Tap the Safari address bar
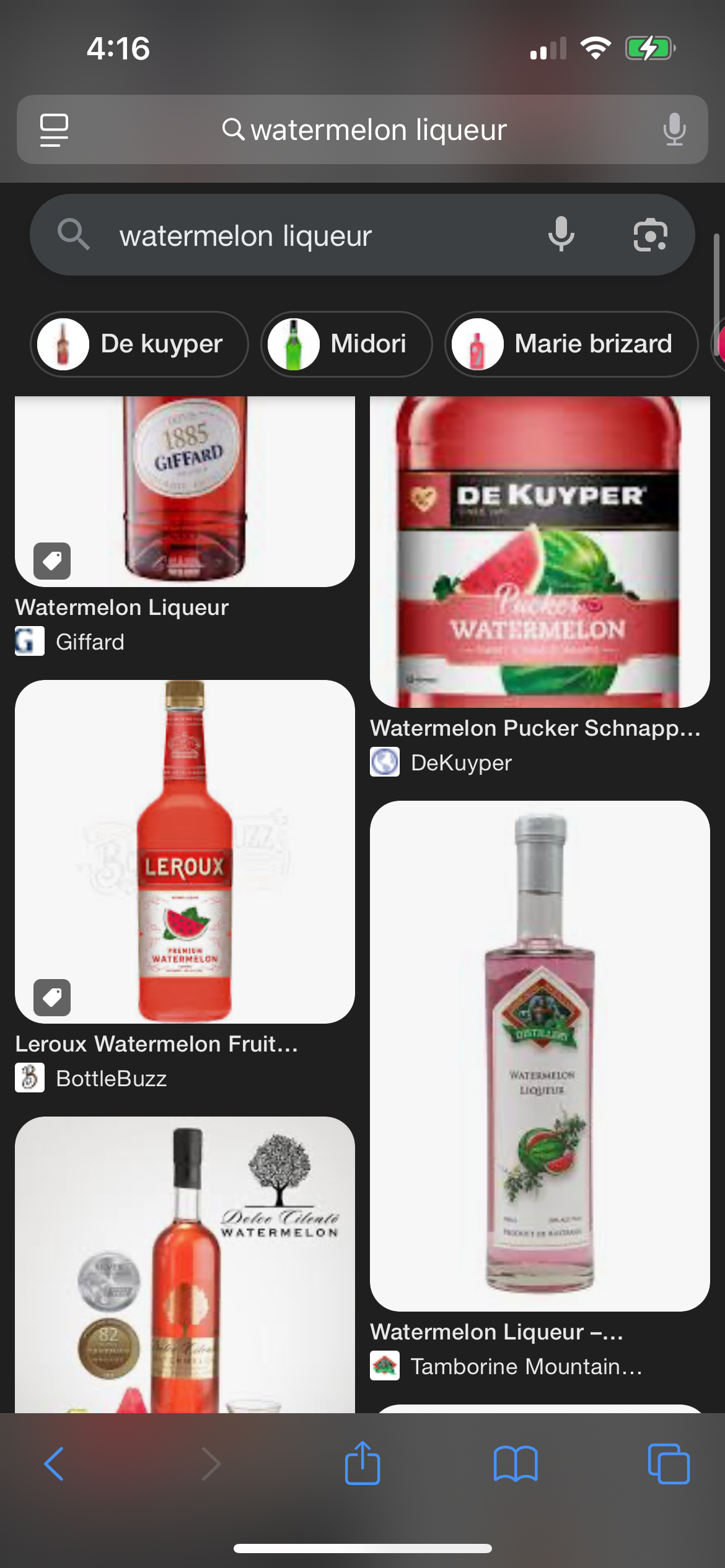Image resolution: width=725 pixels, height=1568 pixels. pyautogui.click(x=378, y=130)
